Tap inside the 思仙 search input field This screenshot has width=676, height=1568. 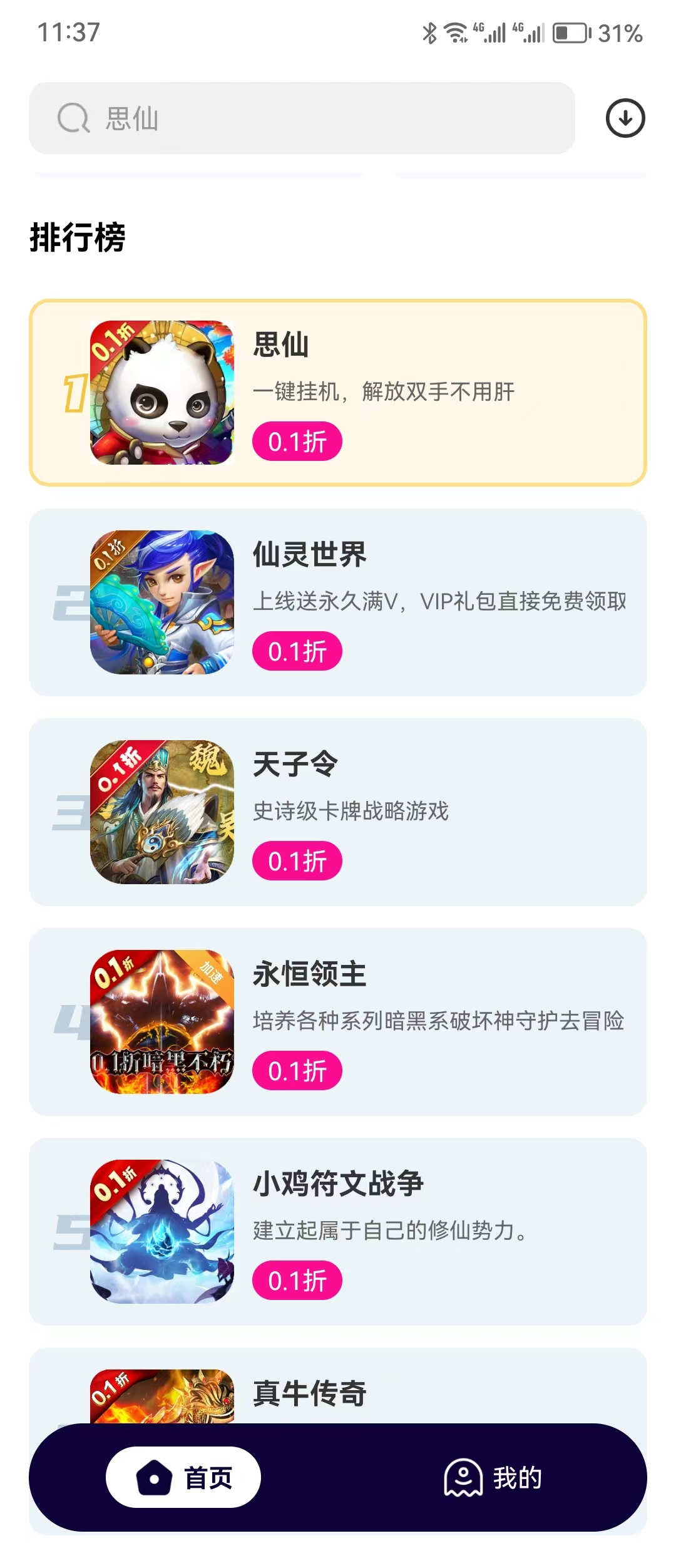(313, 119)
